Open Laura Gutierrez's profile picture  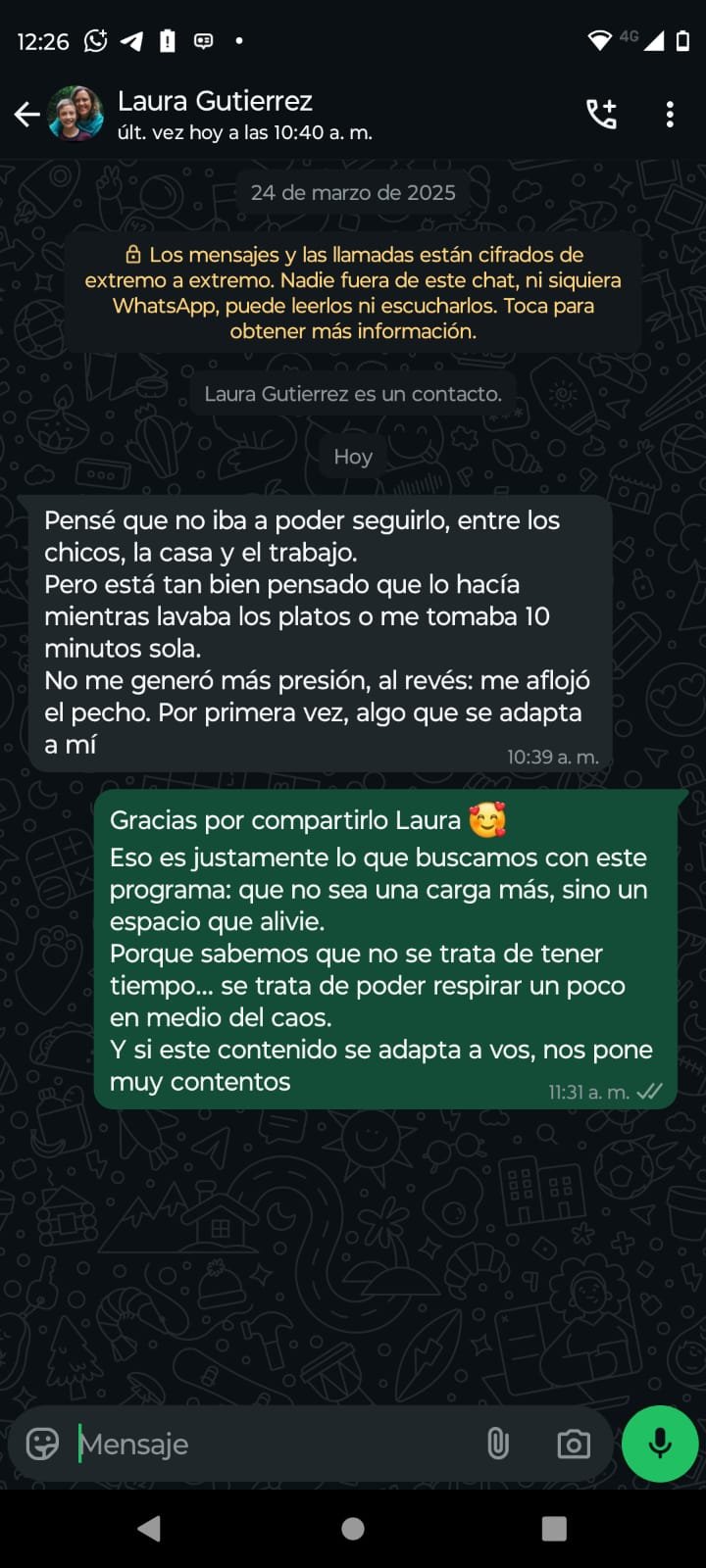coord(76,115)
